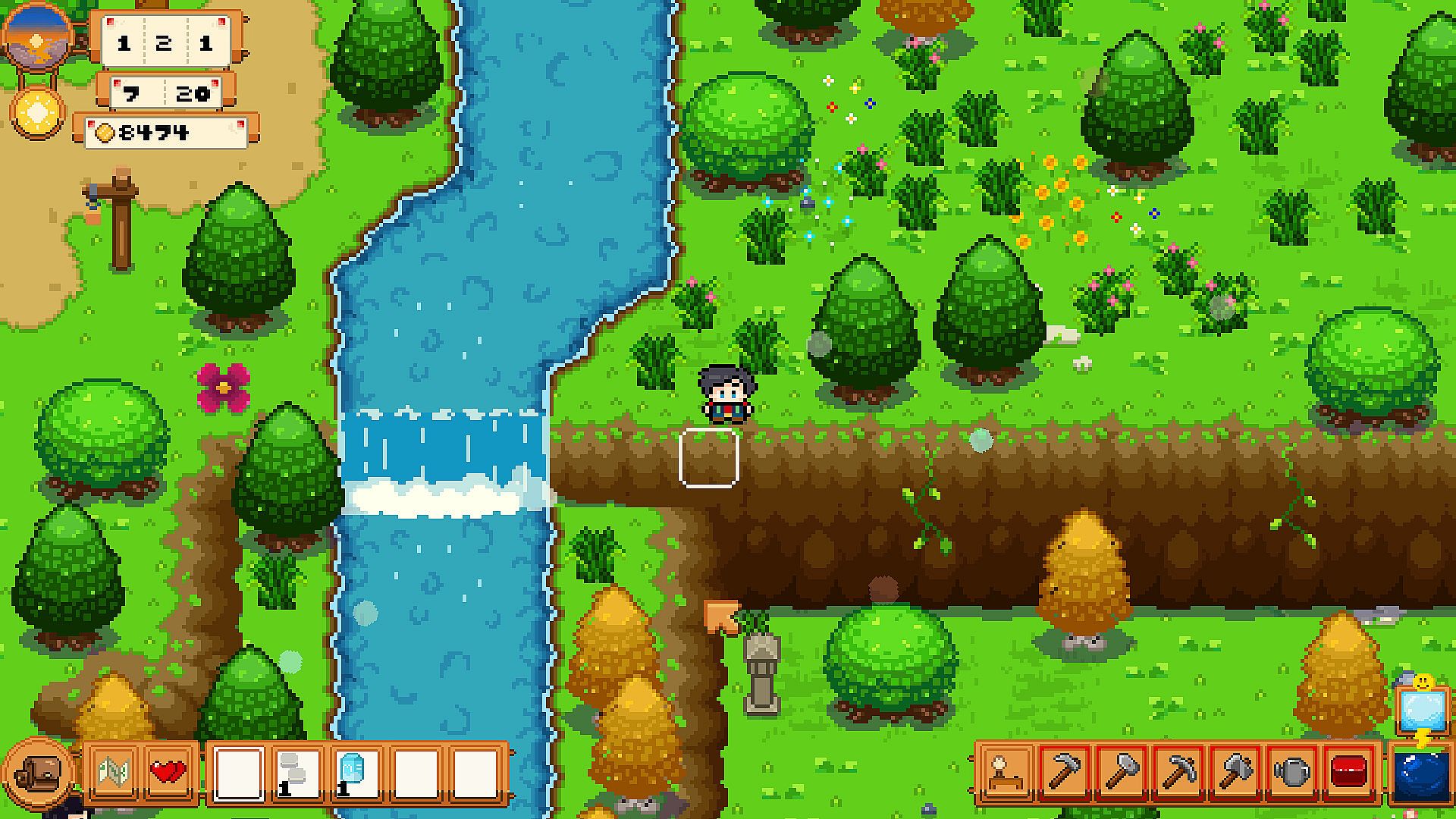The height and width of the screenshot is (819, 1456).
Task: Equip the hammer tool
Action: [1122, 773]
